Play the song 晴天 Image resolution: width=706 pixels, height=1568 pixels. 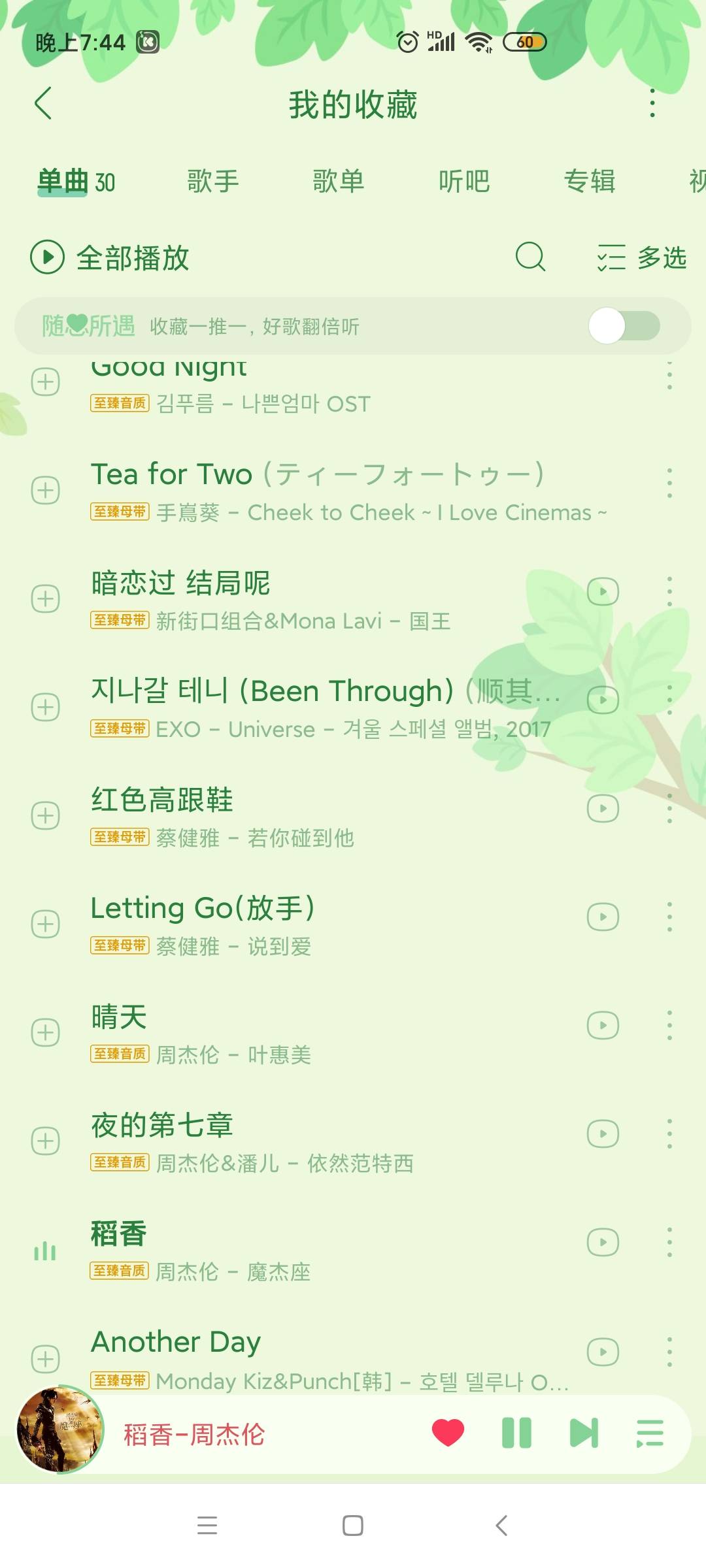118,1017
